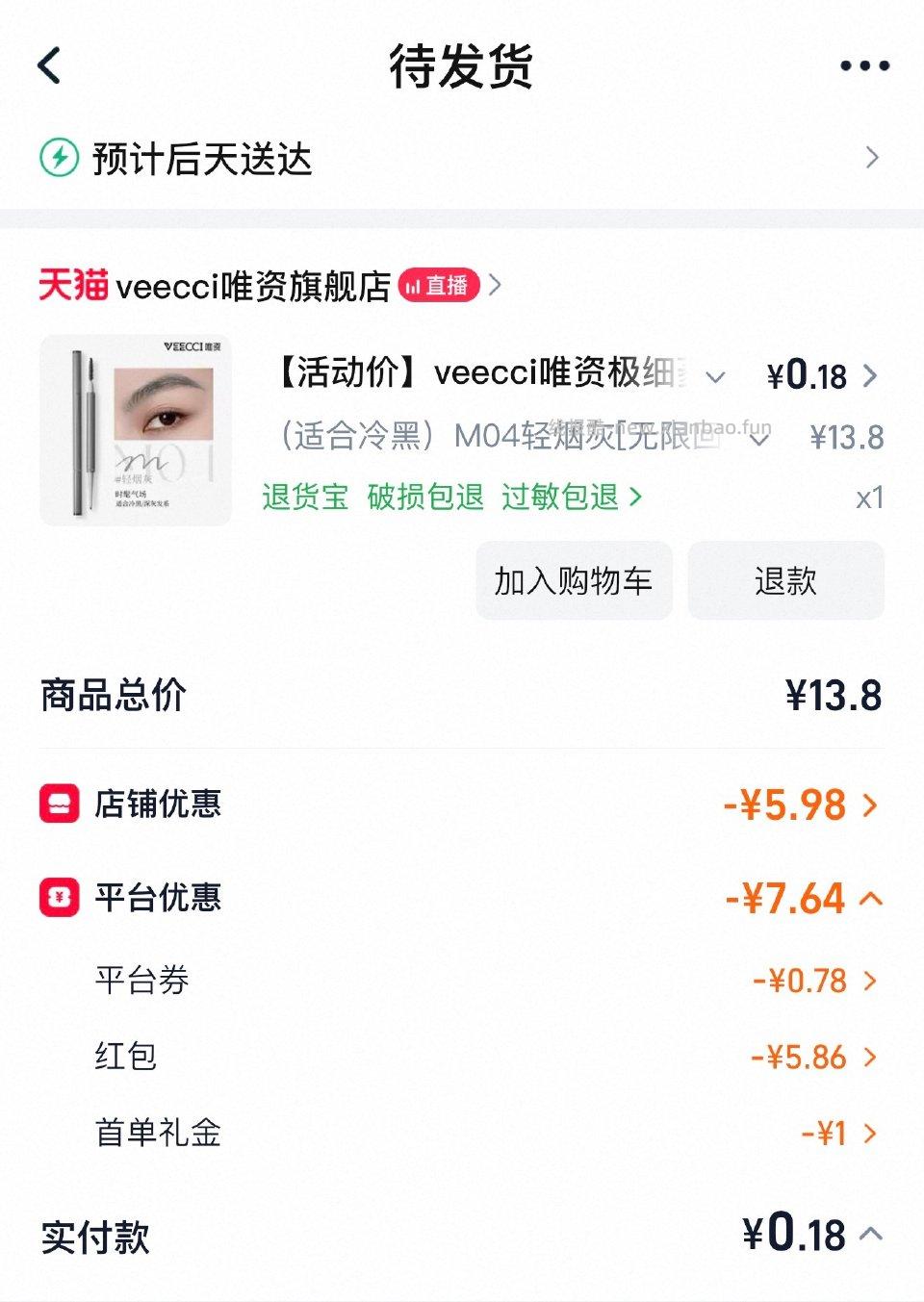The width and height of the screenshot is (924, 1302).
Task: Expand the product title dropdown arrow
Action: click(x=716, y=378)
